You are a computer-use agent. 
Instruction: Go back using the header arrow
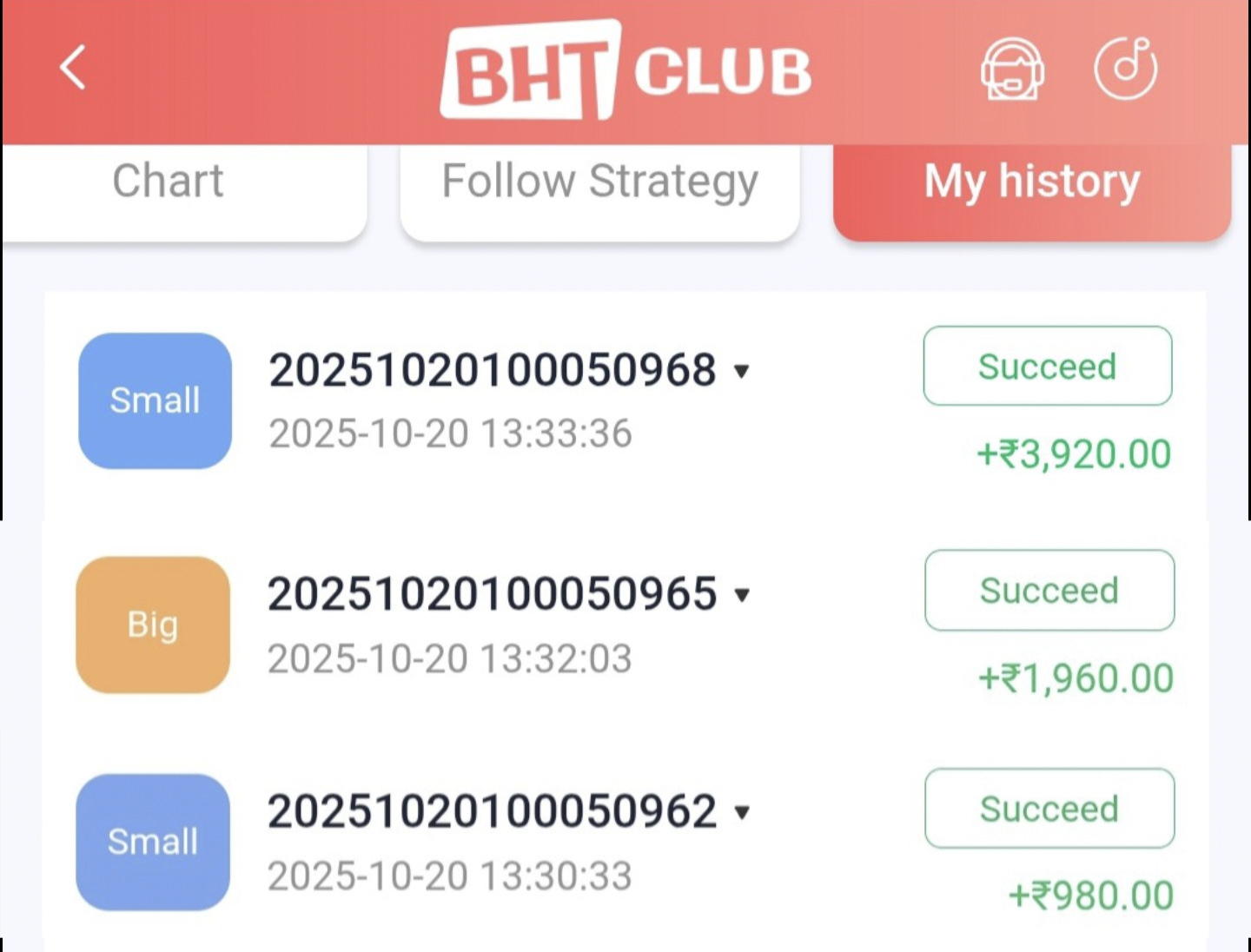(x=73, y=68)
